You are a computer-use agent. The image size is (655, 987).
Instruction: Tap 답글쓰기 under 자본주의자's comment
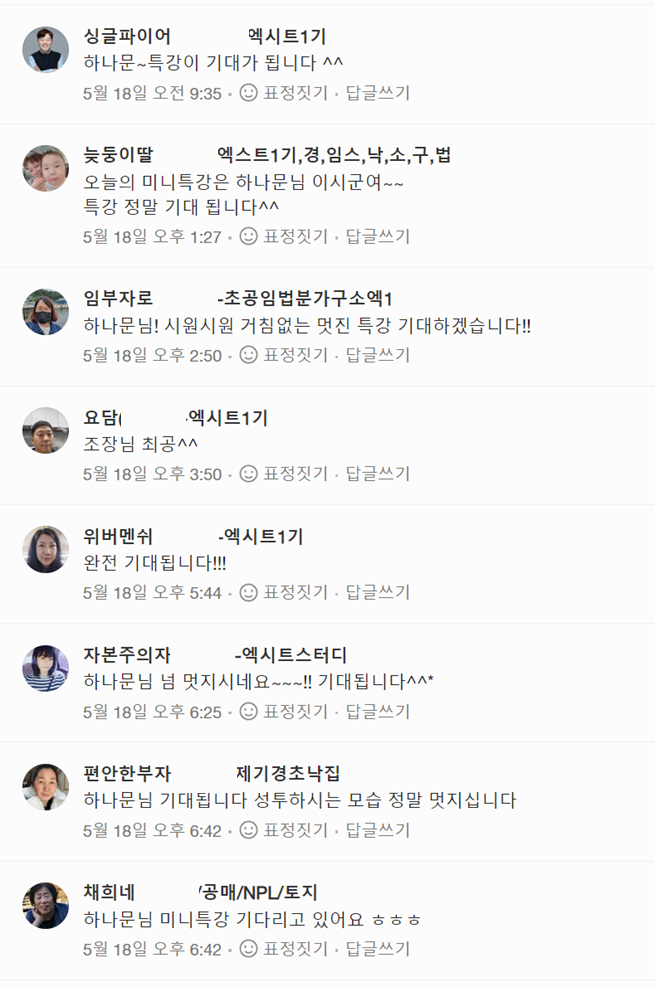pyautogui.click(x=377, y=712)
